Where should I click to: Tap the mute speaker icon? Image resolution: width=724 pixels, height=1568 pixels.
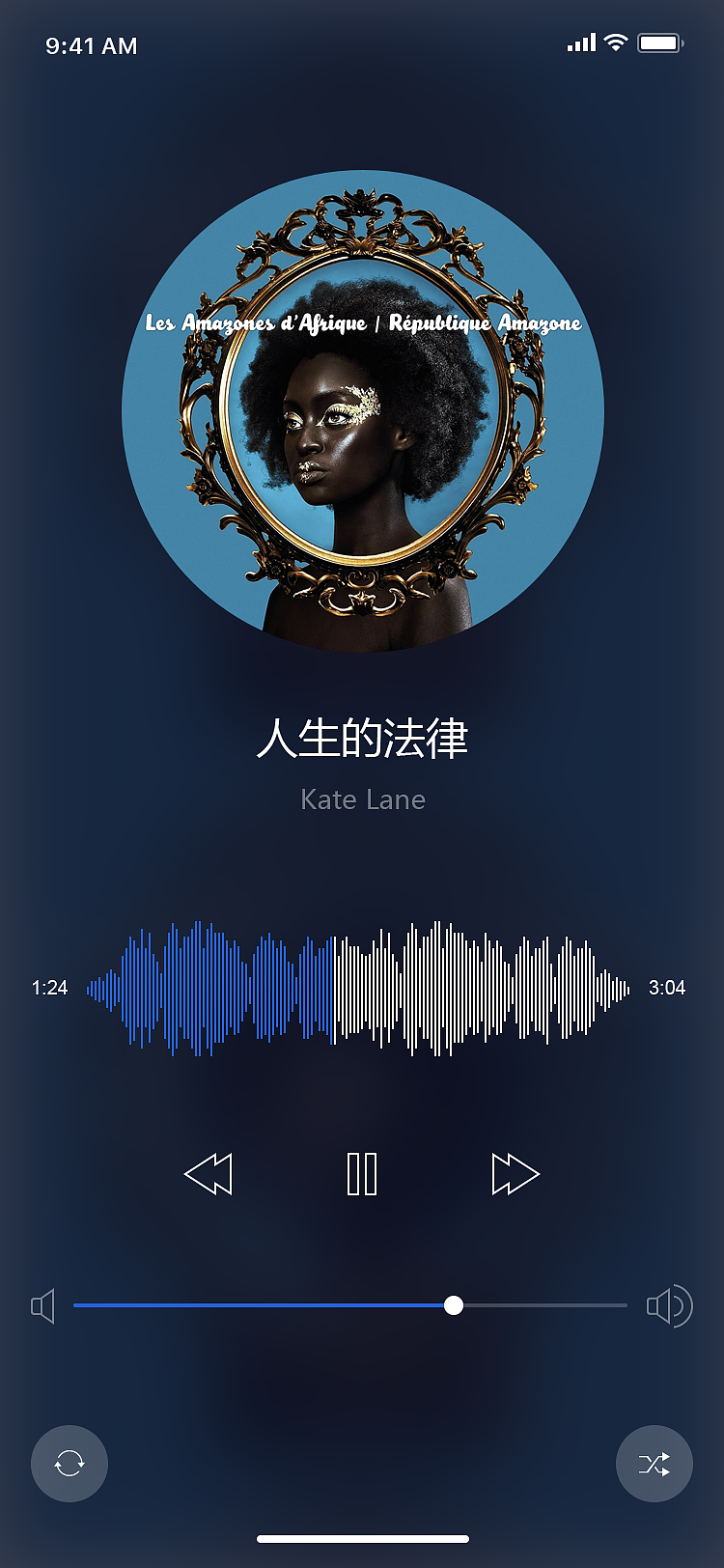(43, 1305)
